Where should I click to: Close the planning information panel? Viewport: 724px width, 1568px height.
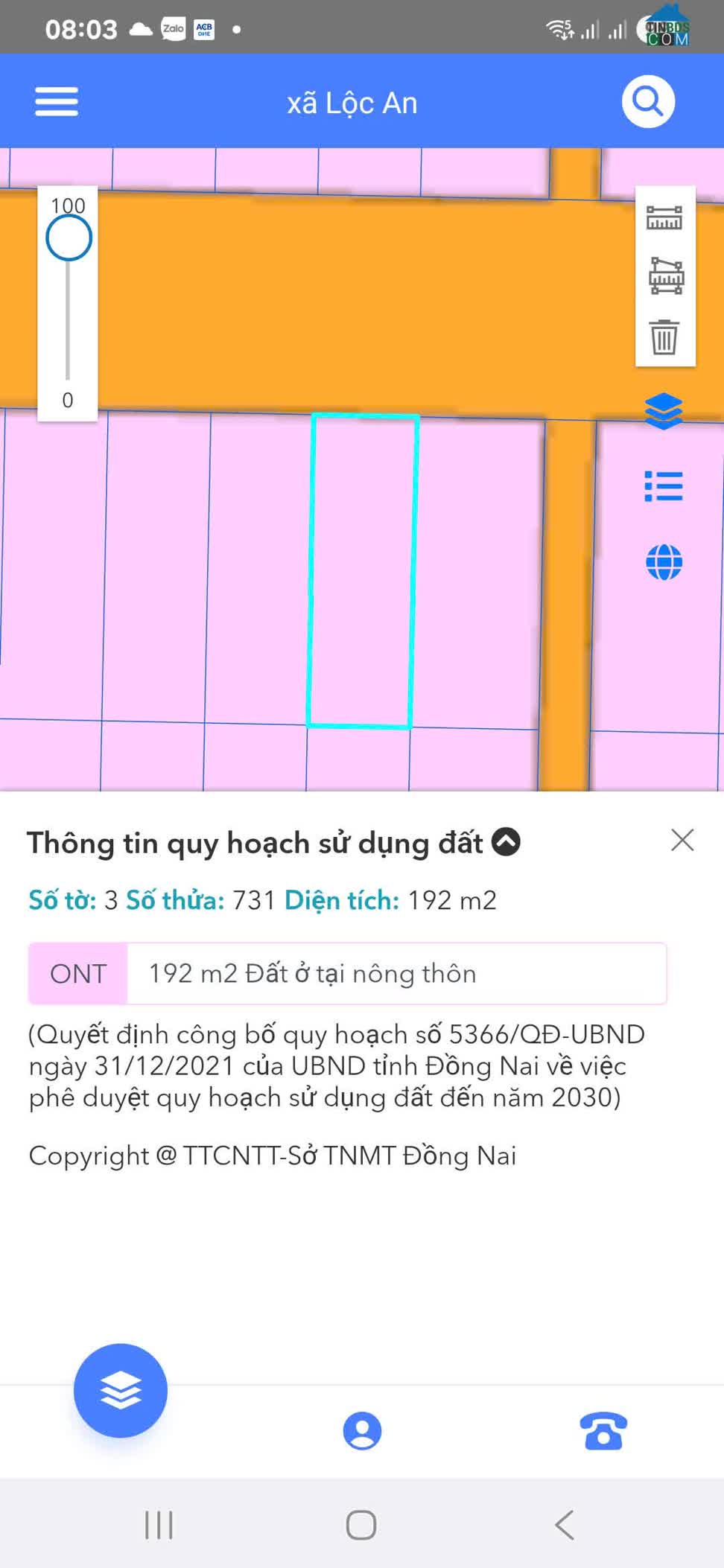[x=682, y=840]
